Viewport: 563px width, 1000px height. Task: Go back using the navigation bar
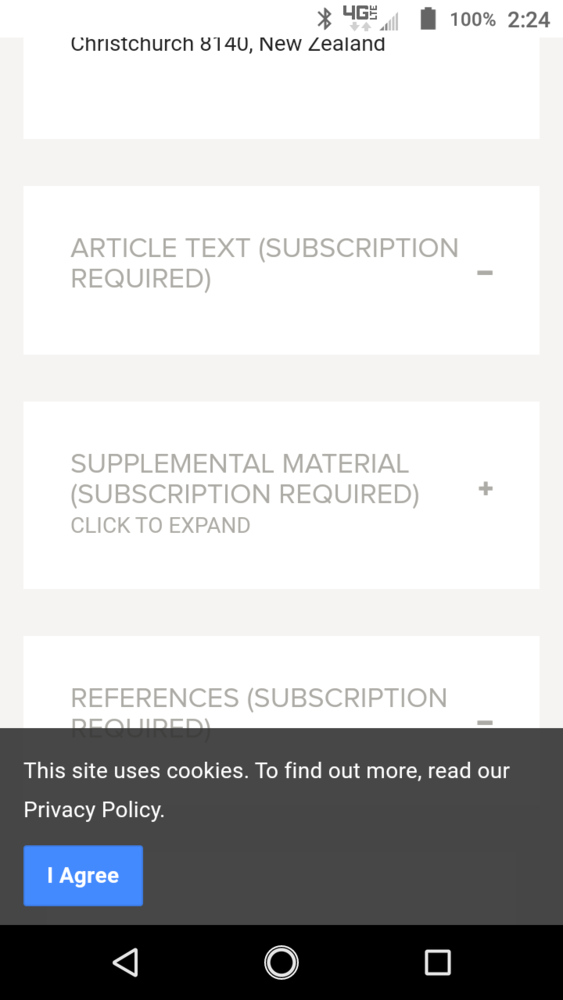point(125,962)
